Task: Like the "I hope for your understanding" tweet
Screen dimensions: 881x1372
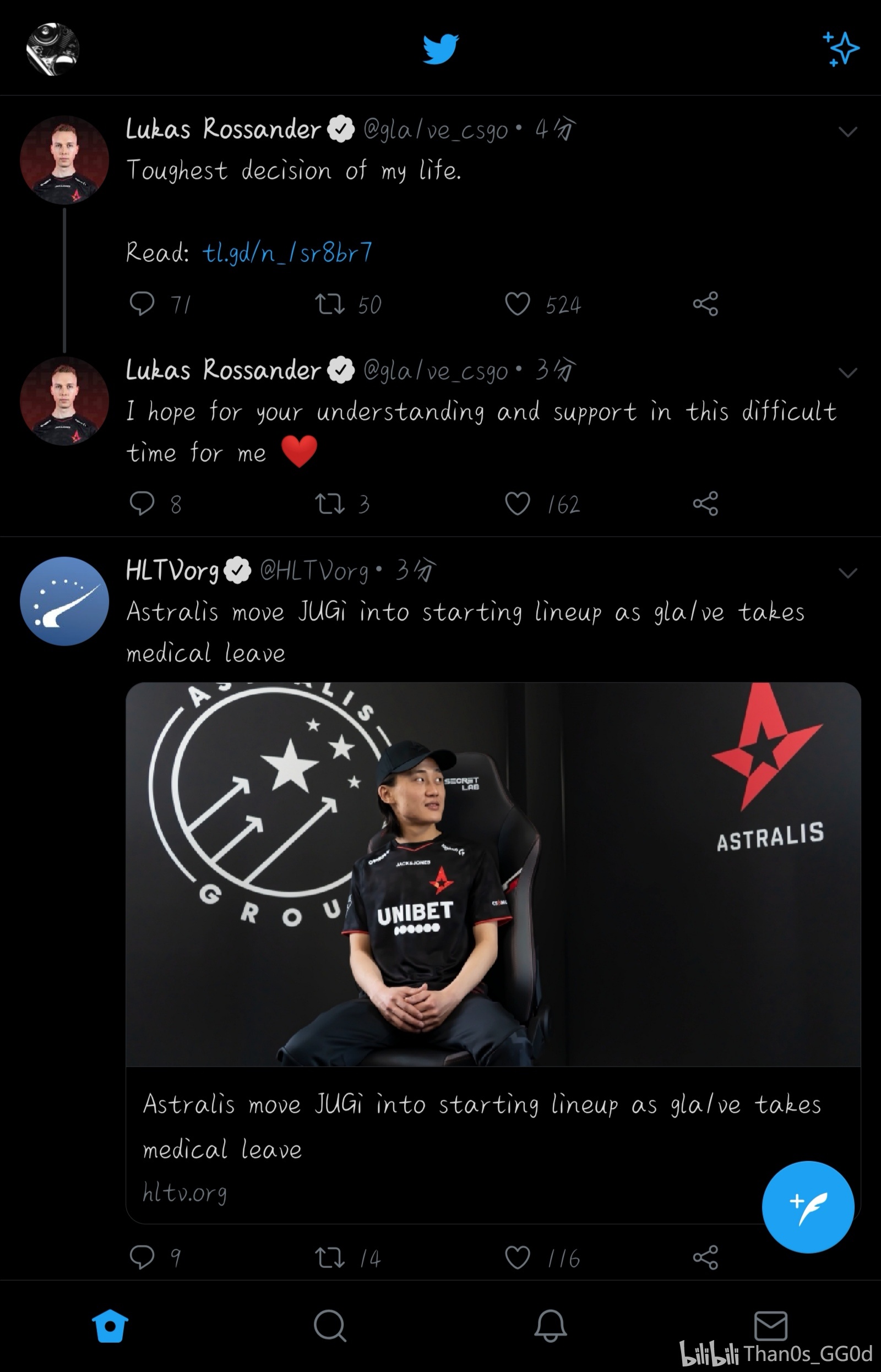Action: point(517,504)
